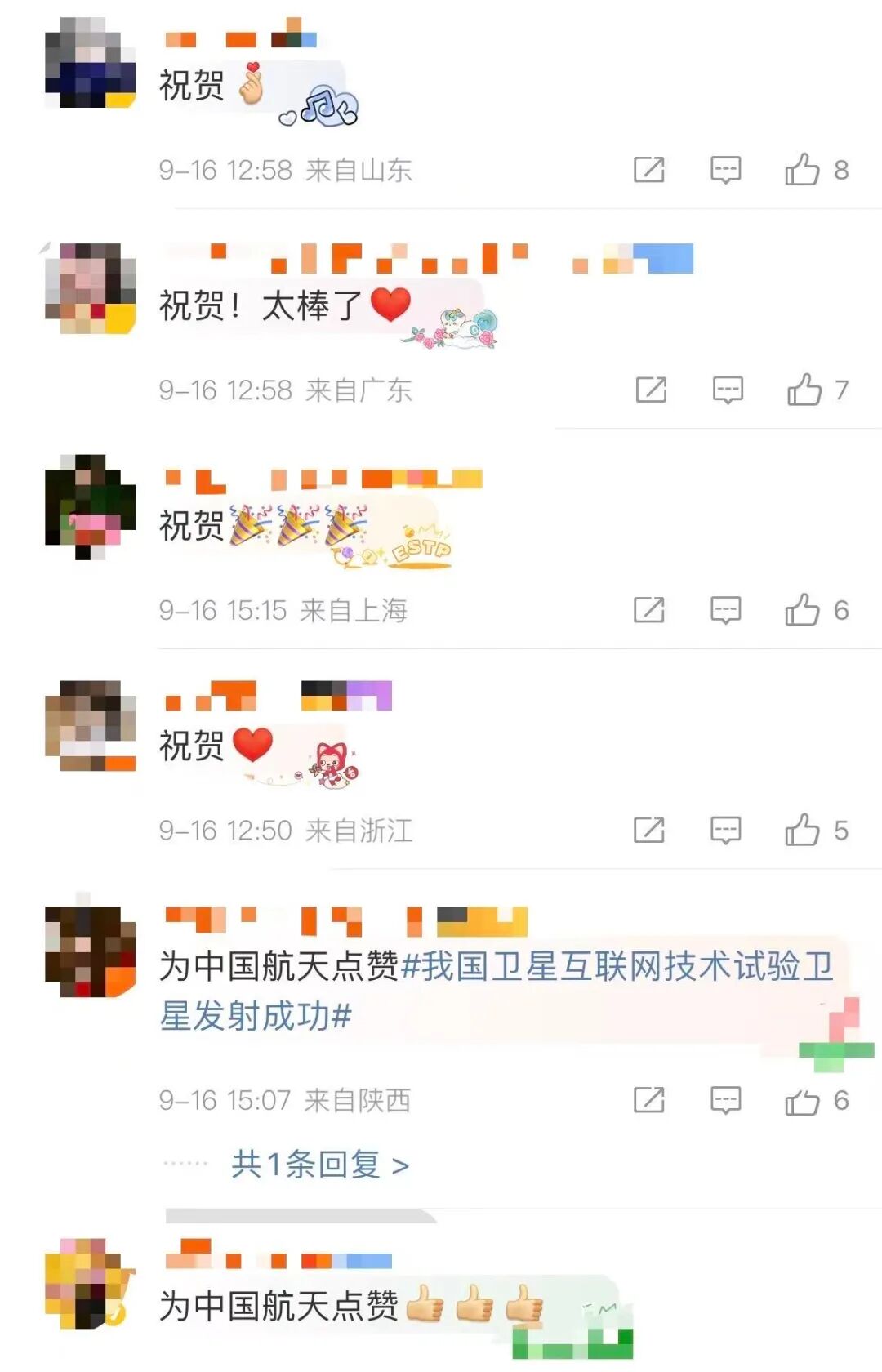Like the Shaanxi comment
The height and width of the screenshot is (1372, 882).
pyautogui.click(x=802, y=1101)
